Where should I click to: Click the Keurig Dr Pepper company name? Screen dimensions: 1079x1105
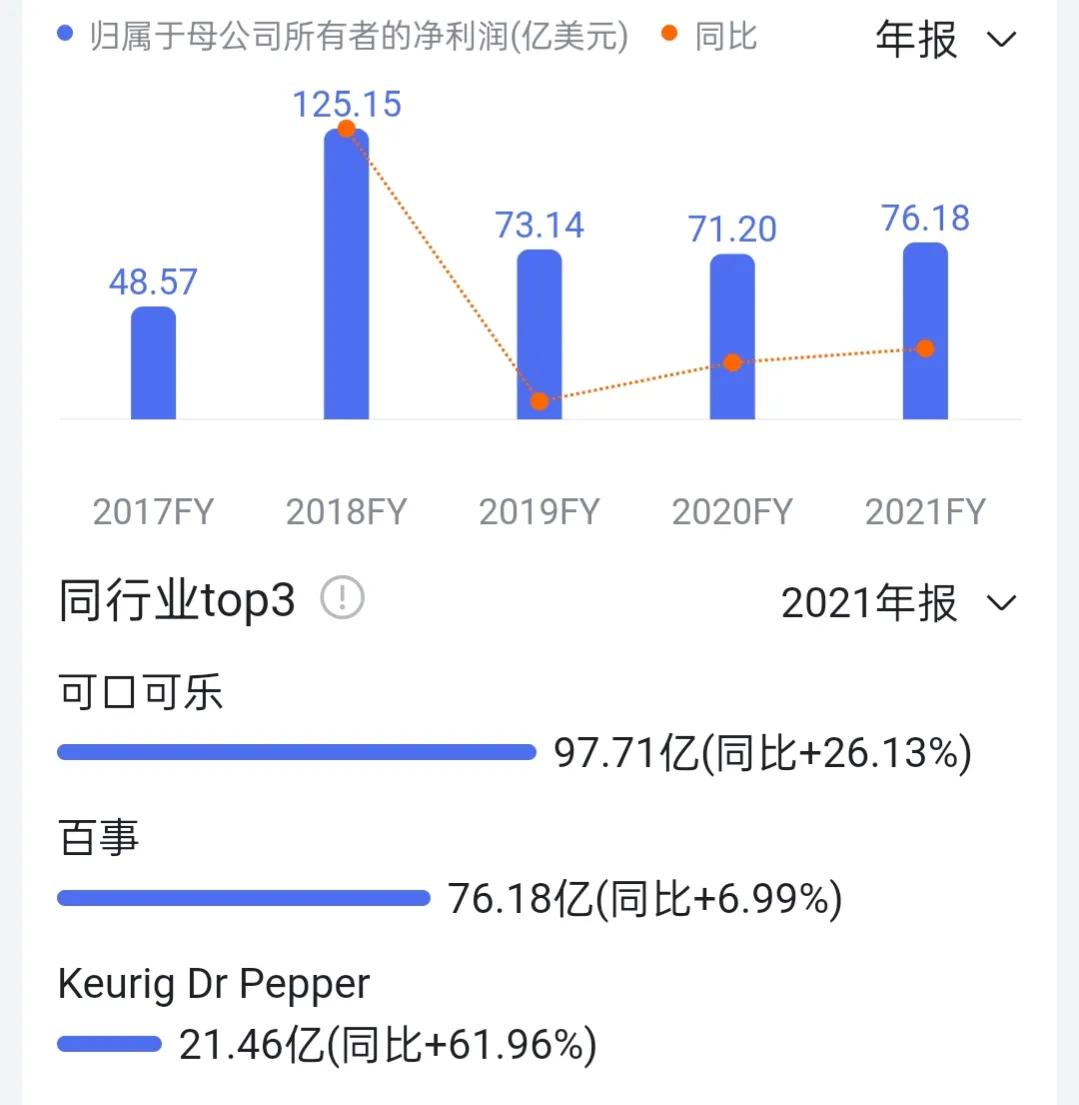(x=213, y=983)
